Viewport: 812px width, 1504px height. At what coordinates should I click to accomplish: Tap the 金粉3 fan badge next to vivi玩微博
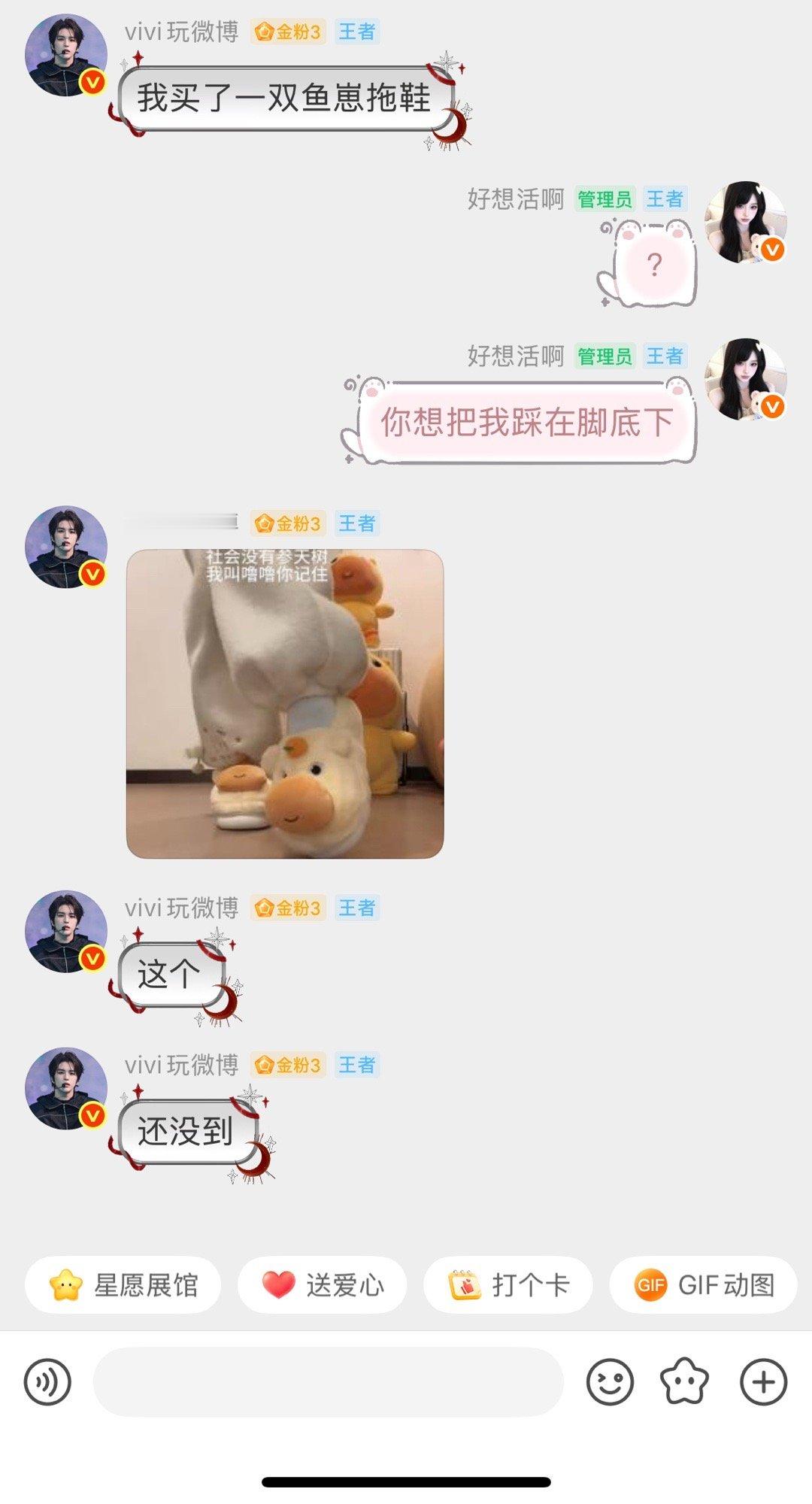pyautogui.click(x=288, y=33)
